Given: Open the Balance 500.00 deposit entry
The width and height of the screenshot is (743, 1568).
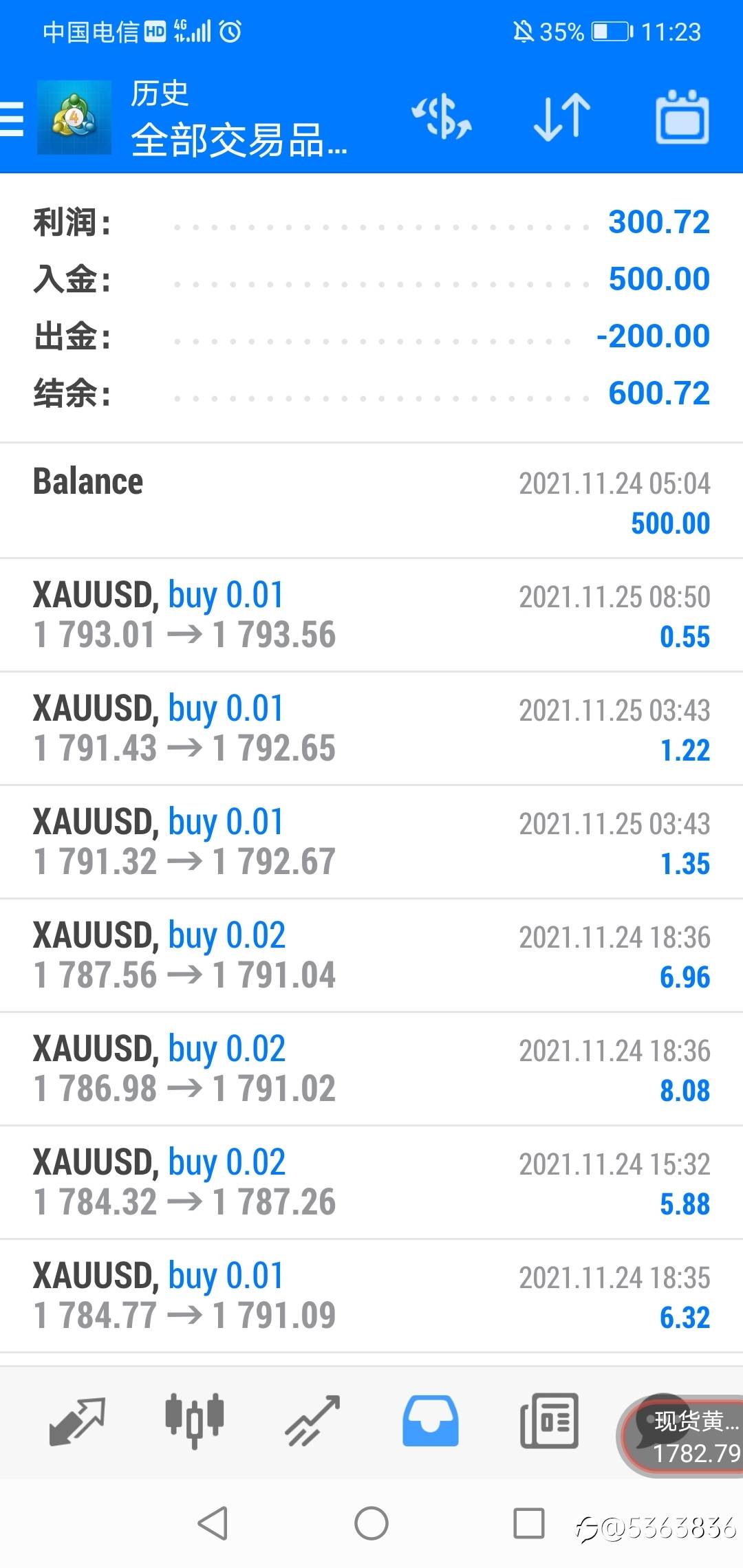Looking at the screenshot, I should pyautogui.click(x=371, y=501).
